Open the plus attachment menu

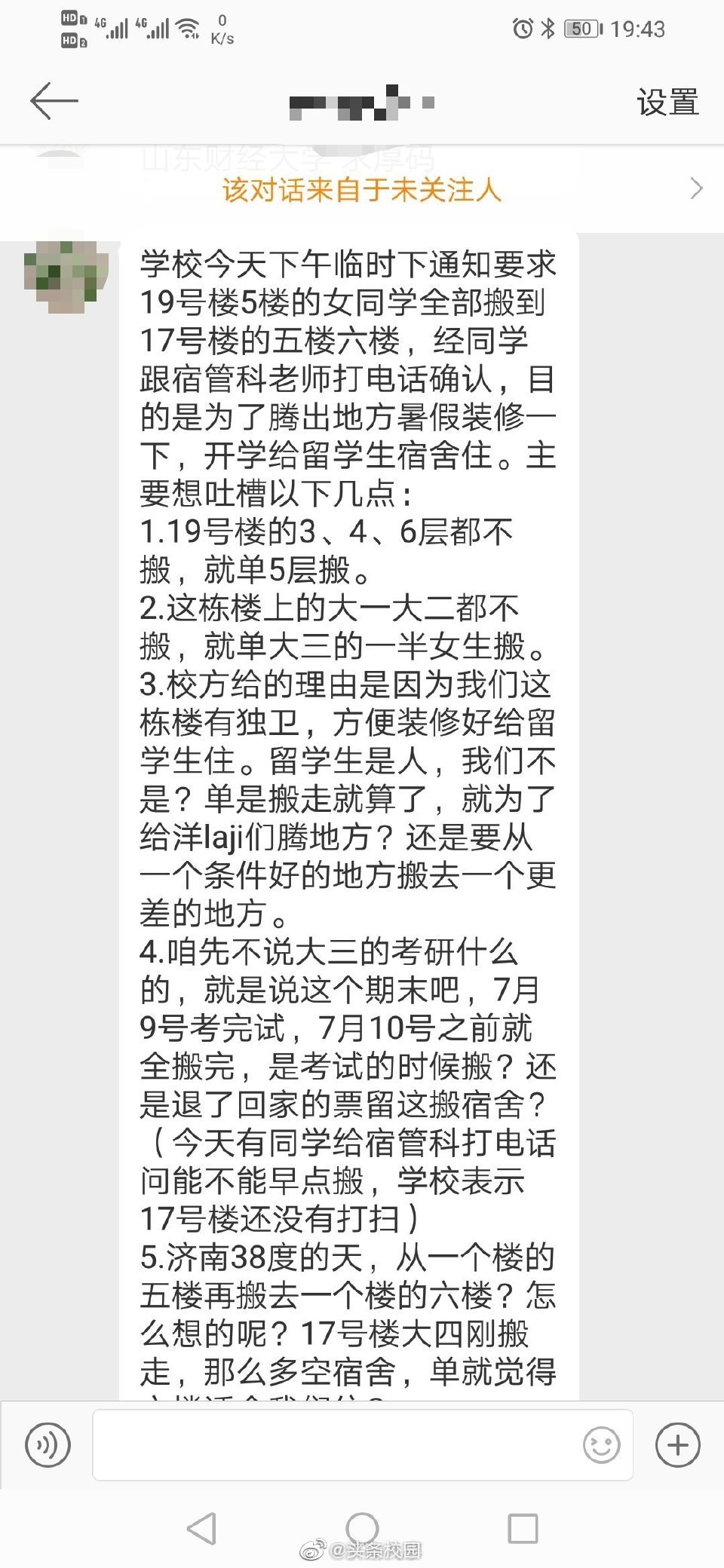click(x=677, y=1444)
